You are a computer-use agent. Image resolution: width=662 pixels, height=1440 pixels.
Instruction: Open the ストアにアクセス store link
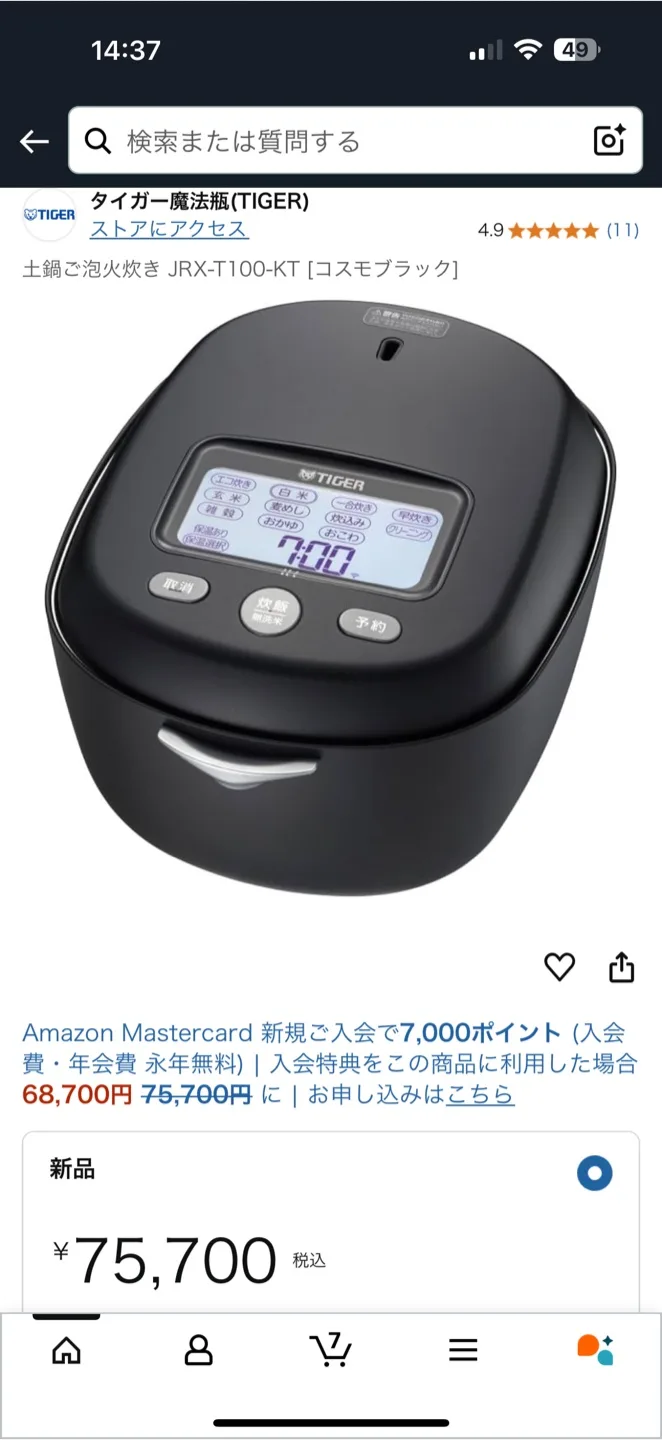[x=169, y=229]
